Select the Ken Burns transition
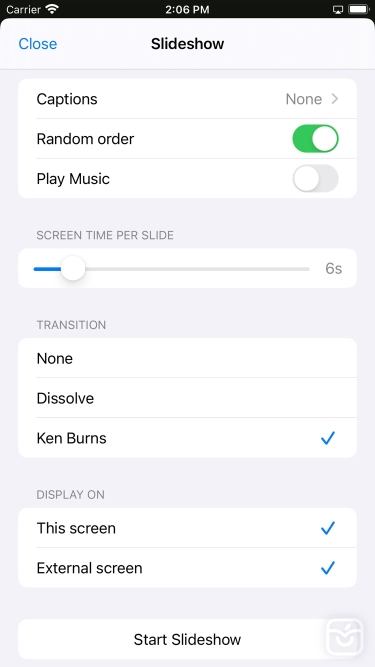The width and height of the screenshot is (375, 667). (188, 438)
